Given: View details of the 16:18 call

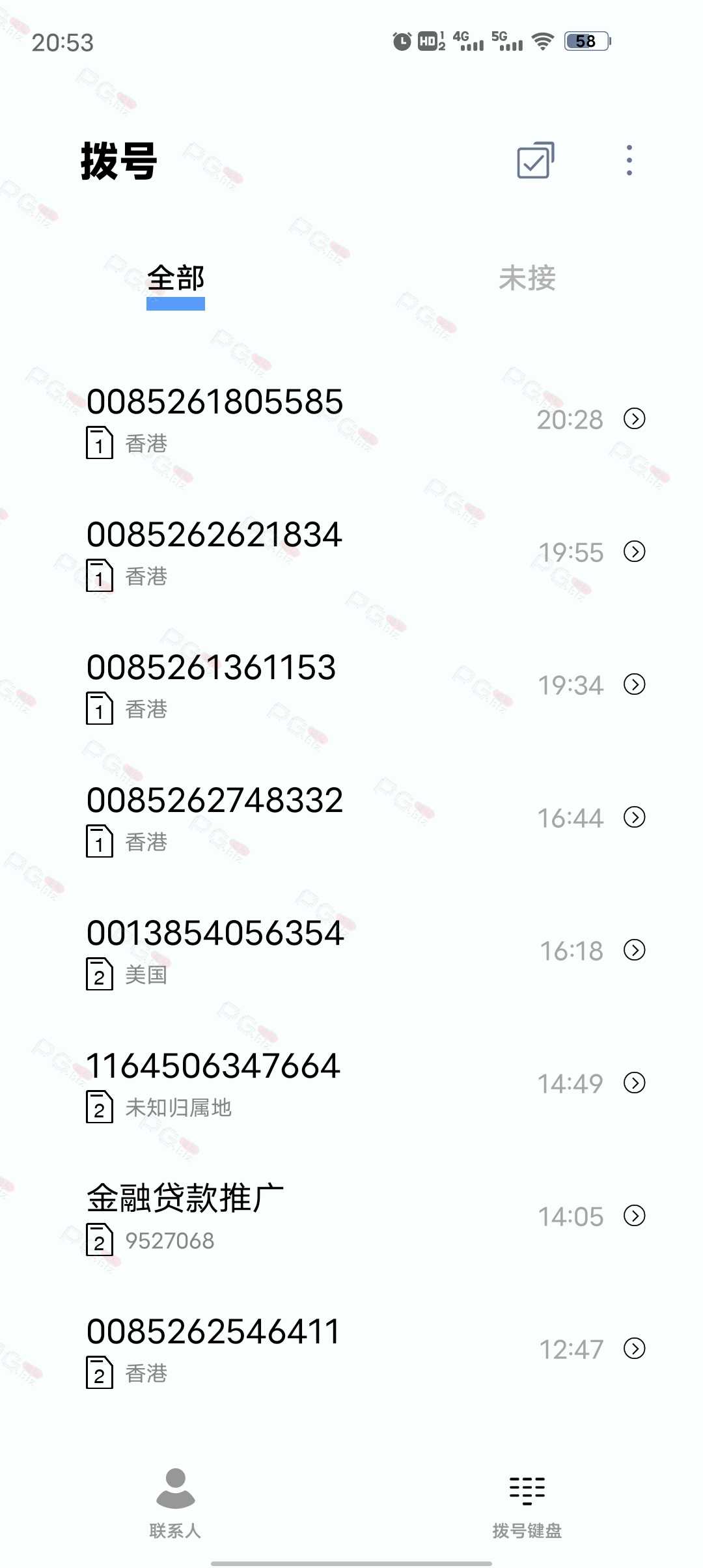Looking at the screenshot, I should tap(635, 950).
